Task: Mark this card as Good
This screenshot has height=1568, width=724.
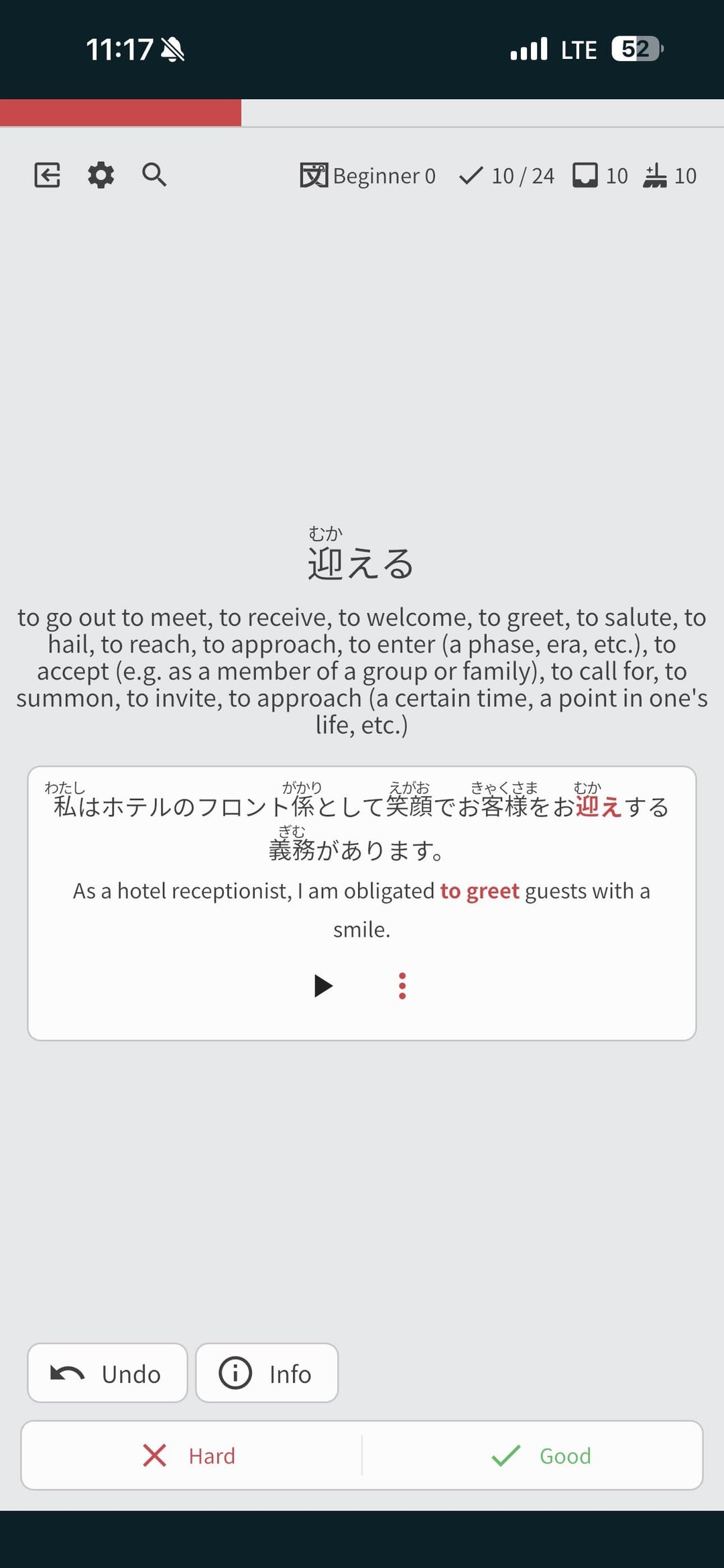Action: [x=542, y=1455]
